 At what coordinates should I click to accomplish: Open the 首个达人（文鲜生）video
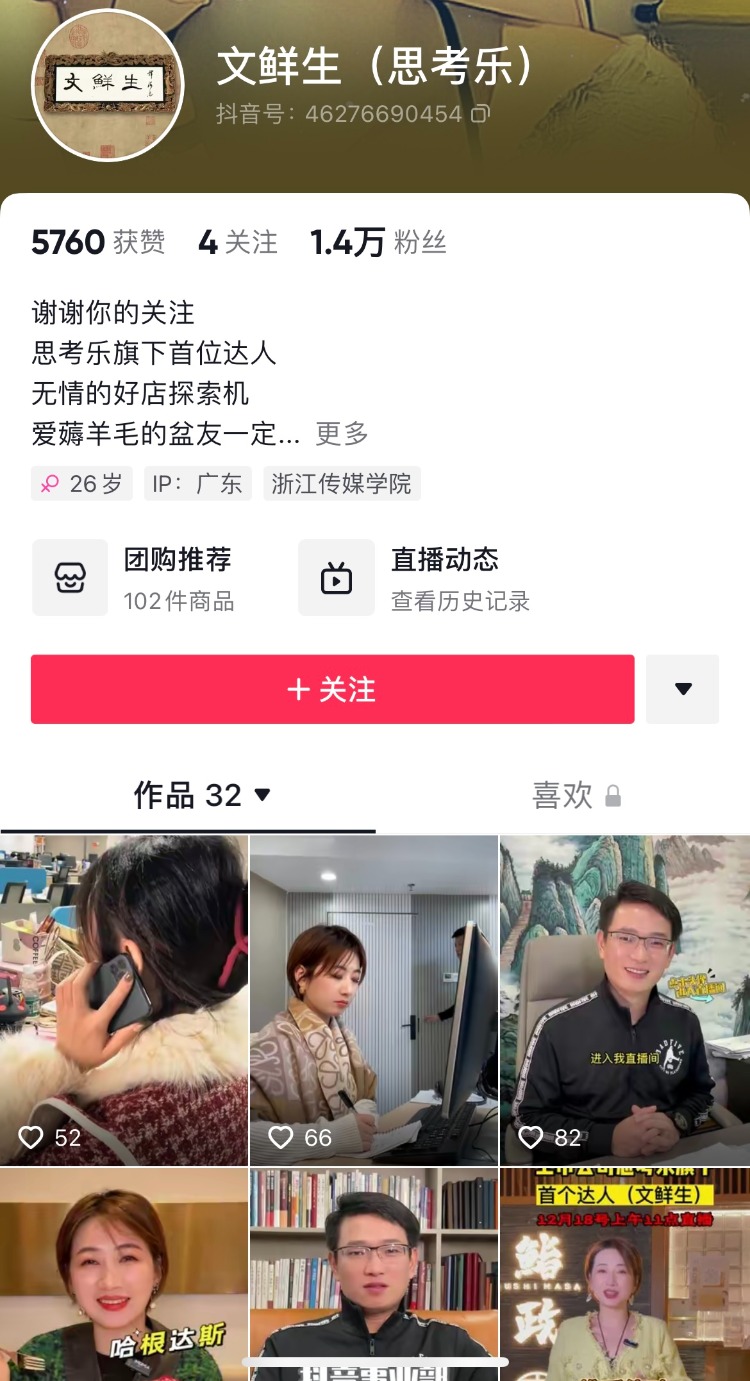click(624, 1270)
